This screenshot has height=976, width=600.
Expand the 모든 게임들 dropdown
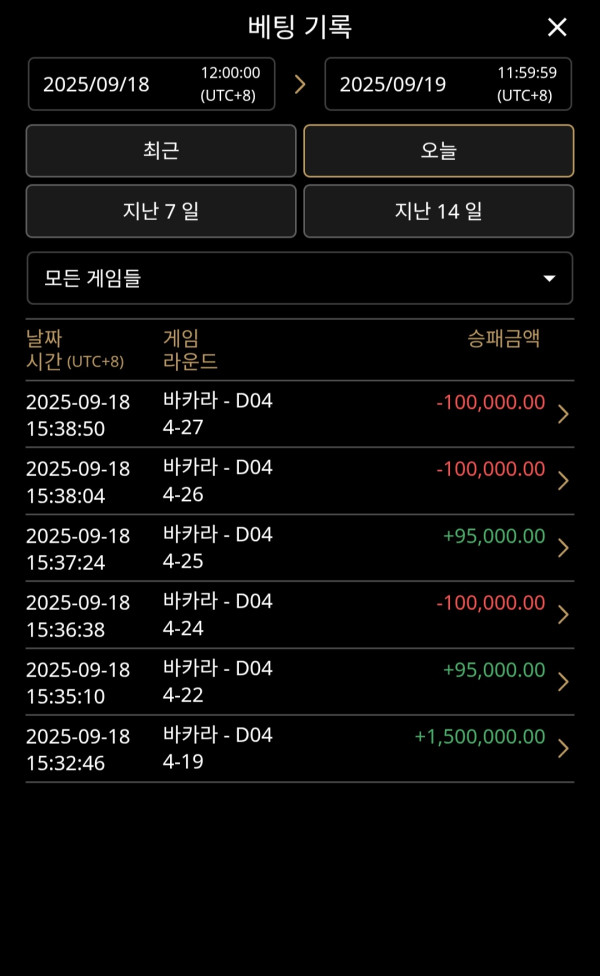tap(300, 278)
